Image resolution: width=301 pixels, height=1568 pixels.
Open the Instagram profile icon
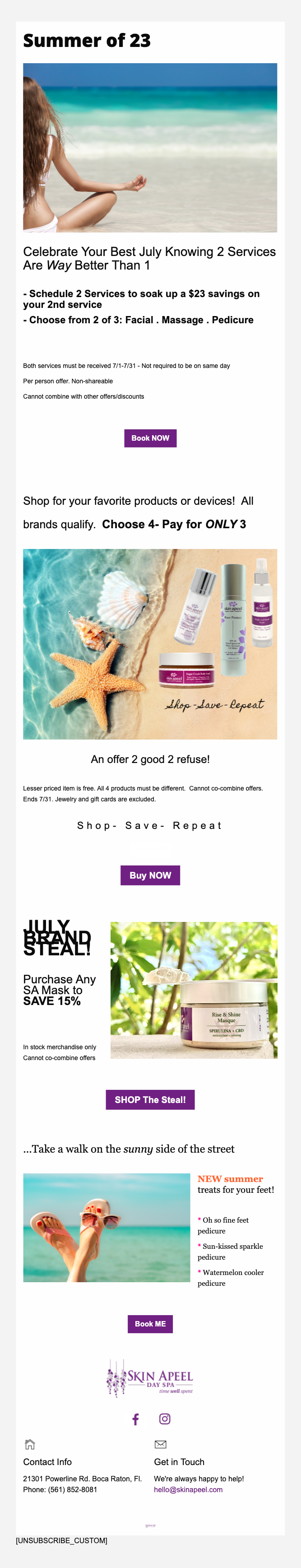165,1419
